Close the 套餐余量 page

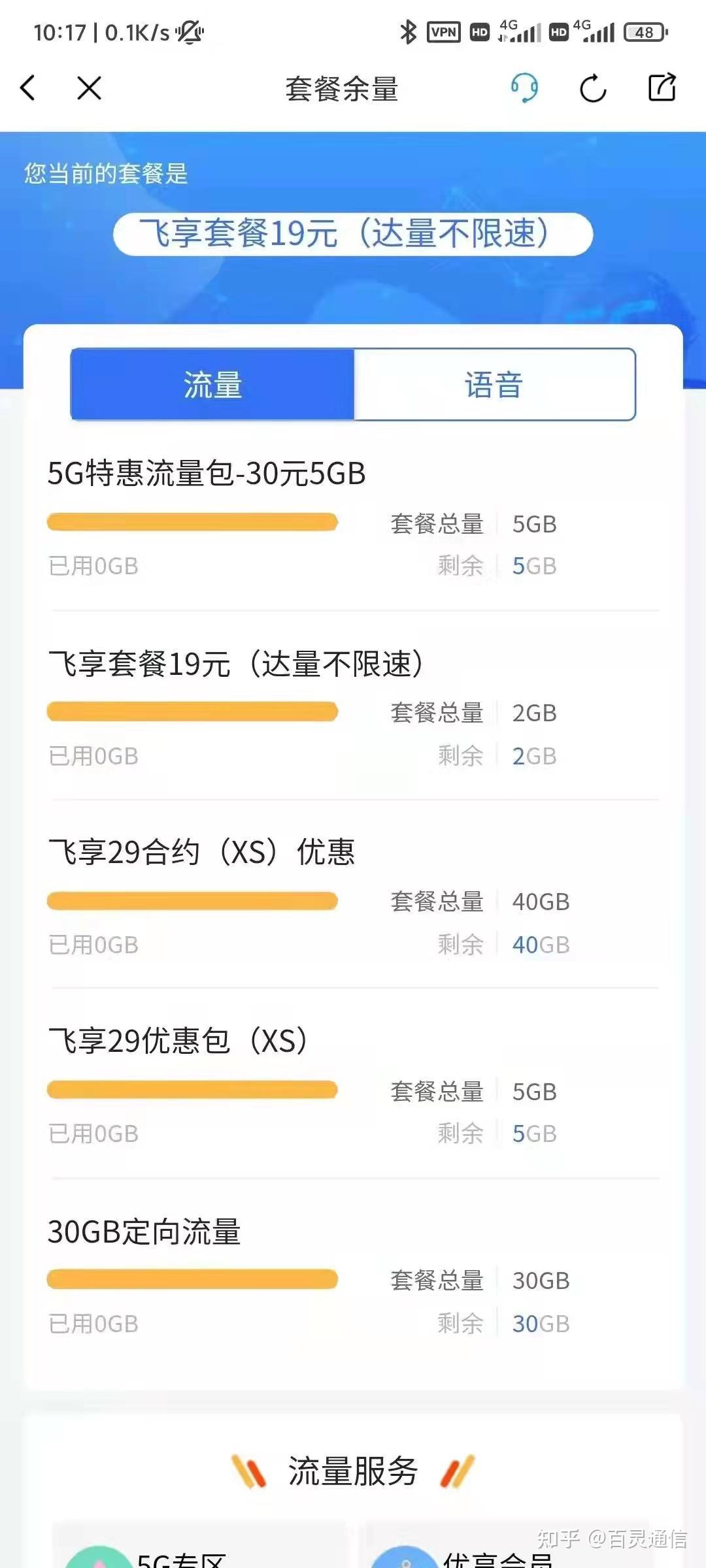(89, 88)
